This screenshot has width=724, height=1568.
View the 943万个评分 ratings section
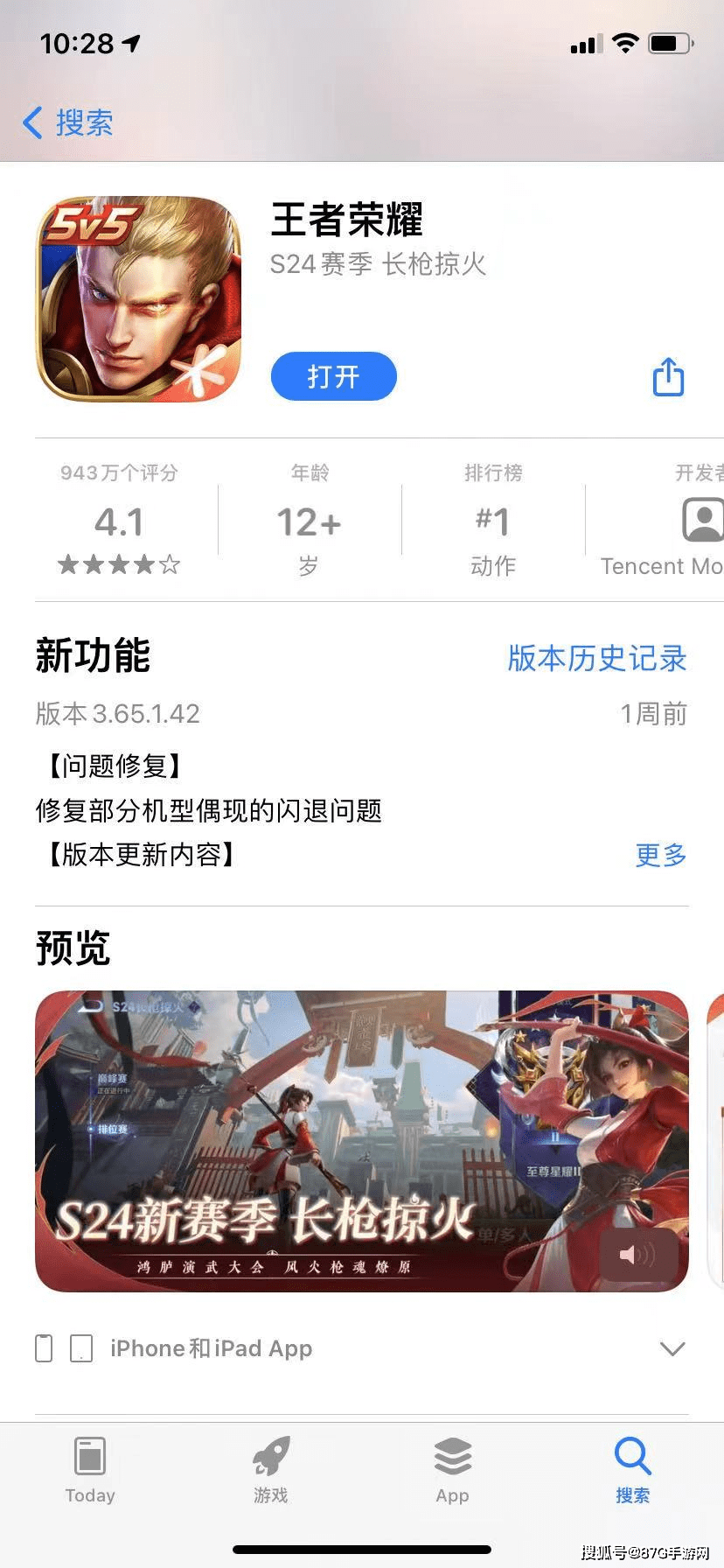click(119, 521)
